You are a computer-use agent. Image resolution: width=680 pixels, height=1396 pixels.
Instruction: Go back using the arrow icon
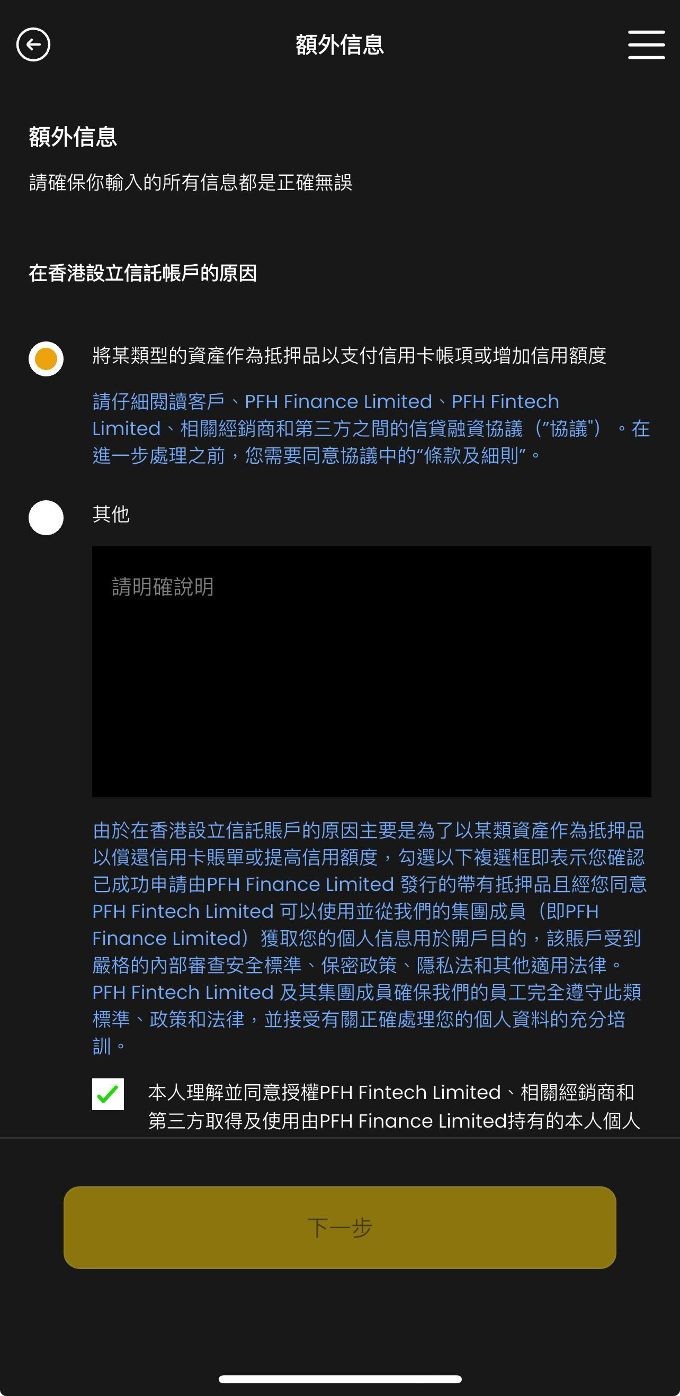click(x=33, y=44)
